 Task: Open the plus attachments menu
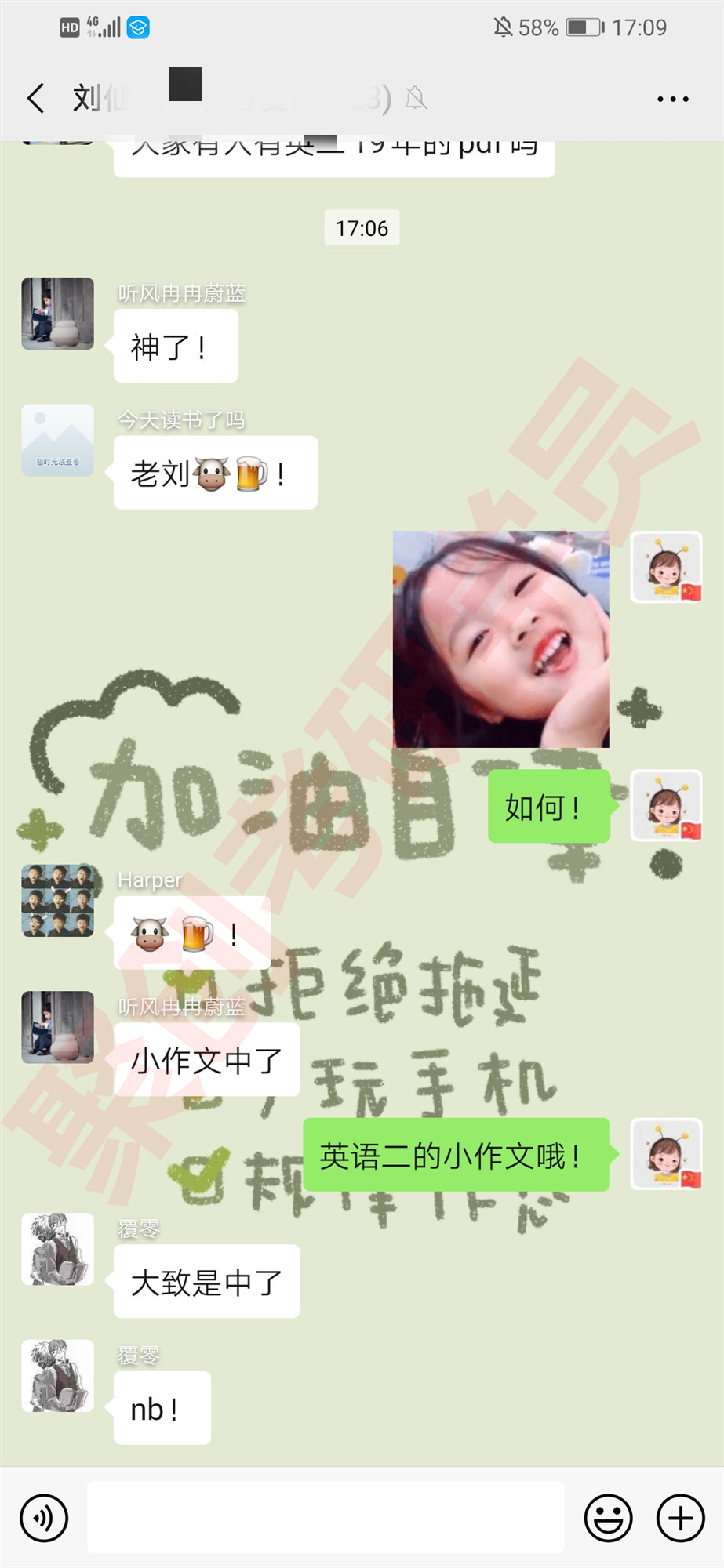pyautogui.click(x=680, y=1518)
